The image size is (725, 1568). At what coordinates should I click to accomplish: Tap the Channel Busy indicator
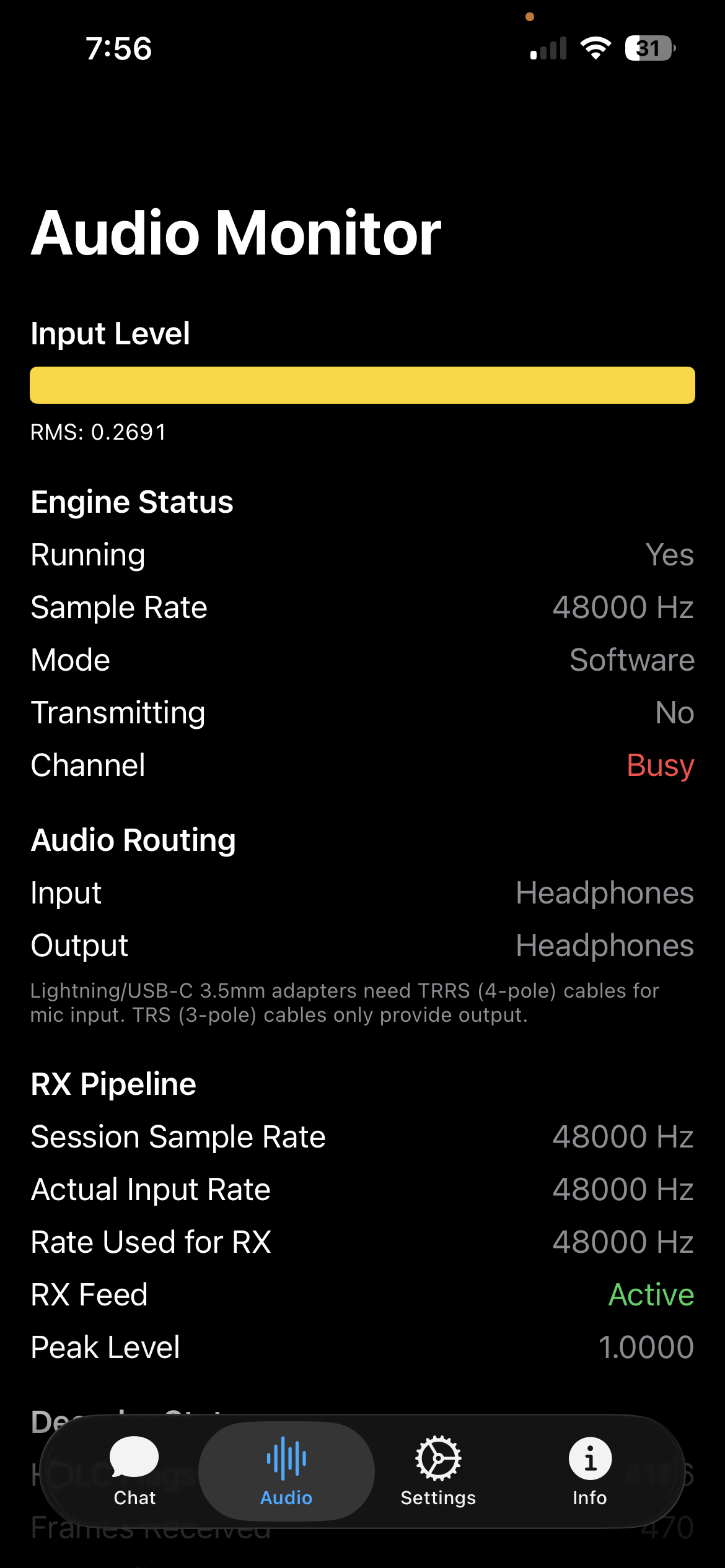pos(661,765)
